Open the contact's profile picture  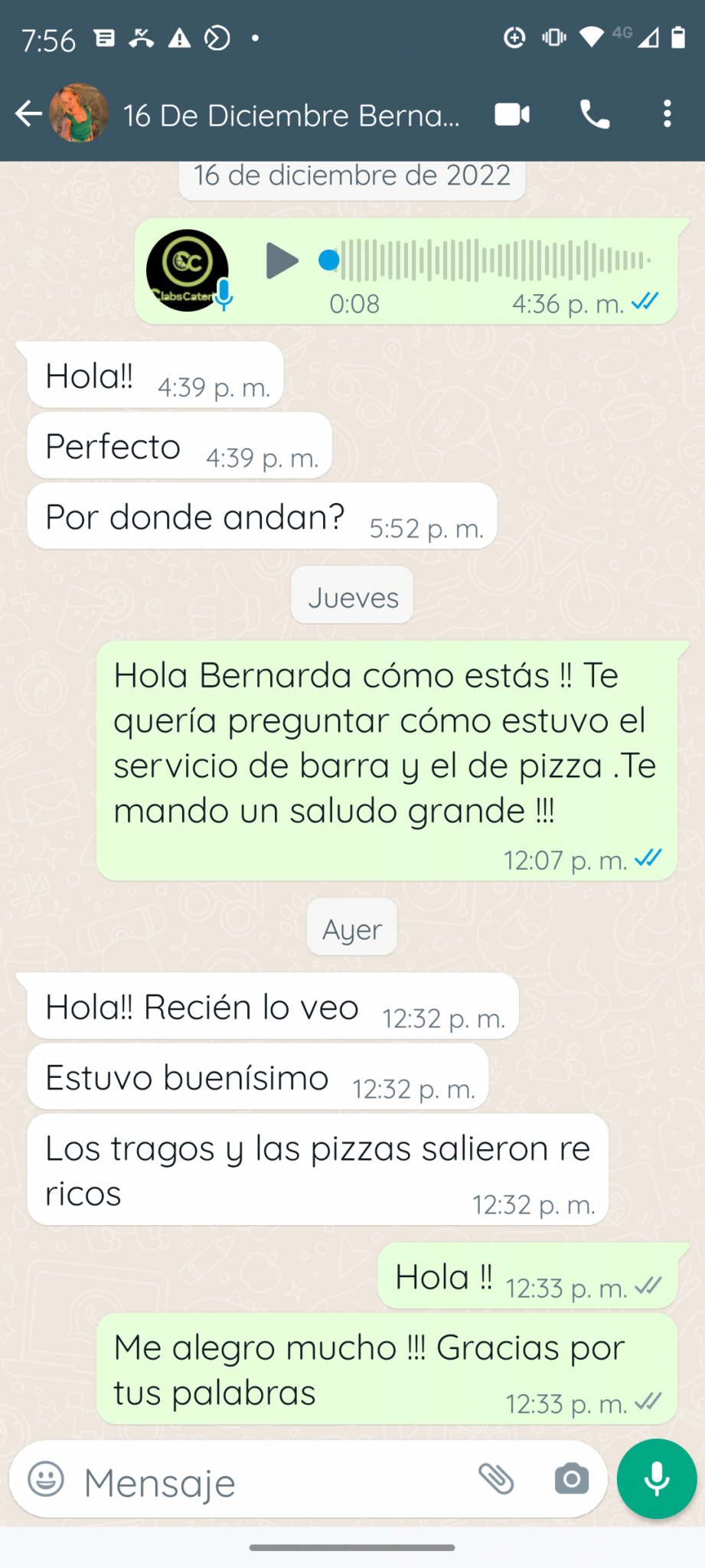point(79,113)
